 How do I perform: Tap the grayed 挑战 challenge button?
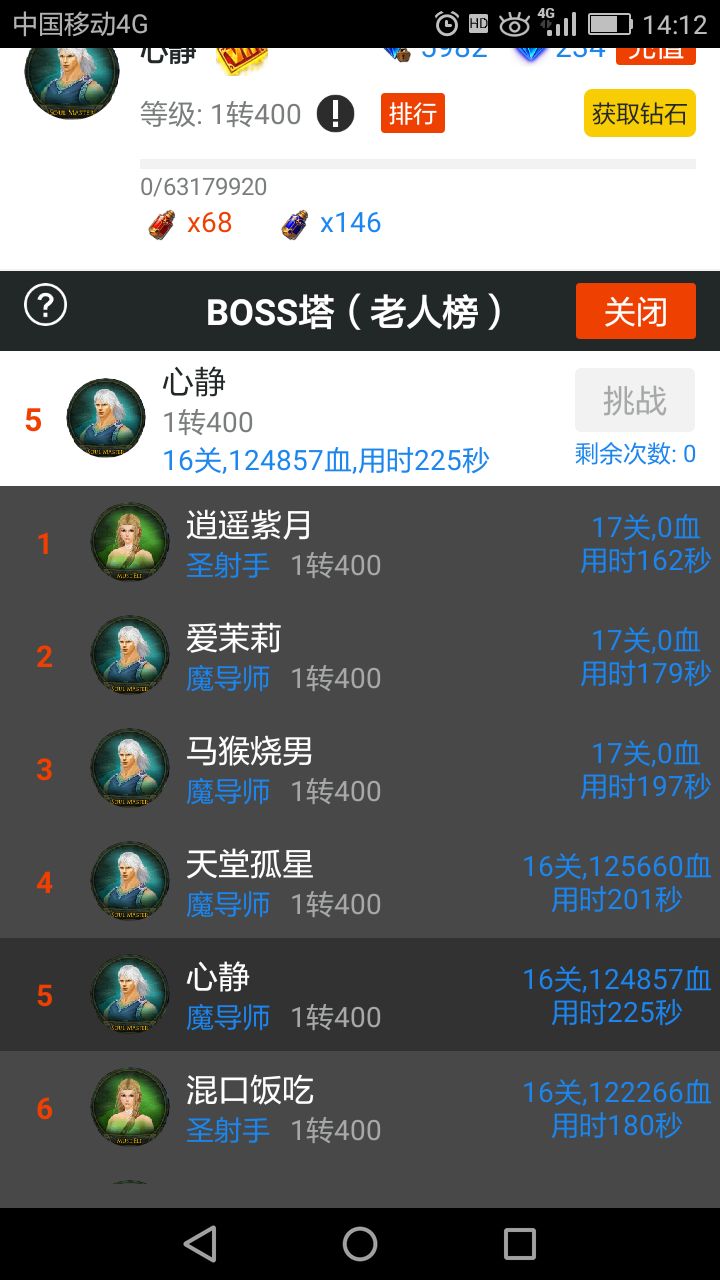[635, 399]
